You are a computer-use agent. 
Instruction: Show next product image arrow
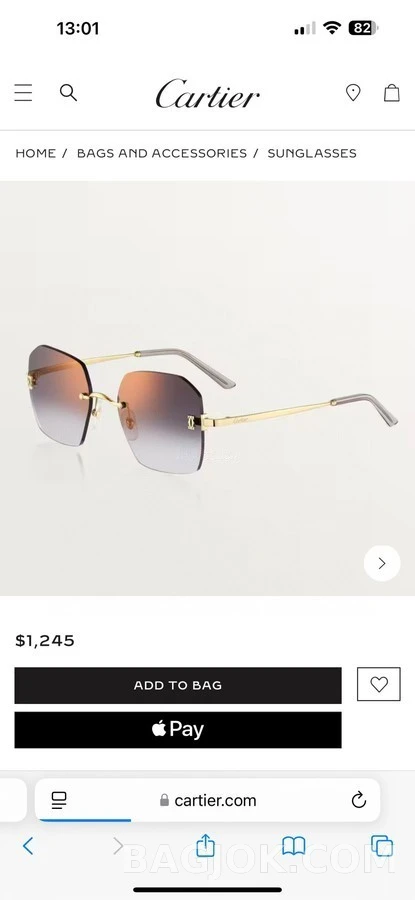click(x=382, y=563)
